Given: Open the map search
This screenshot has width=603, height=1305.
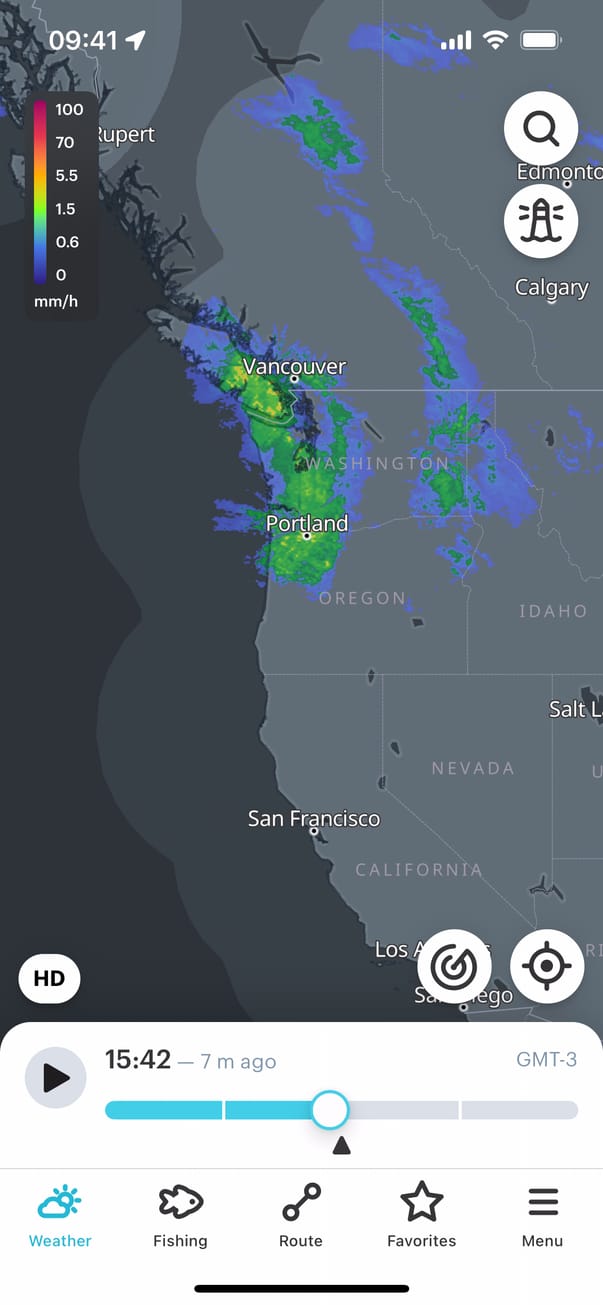Looking at the screenshot, I should pos(541,129).
